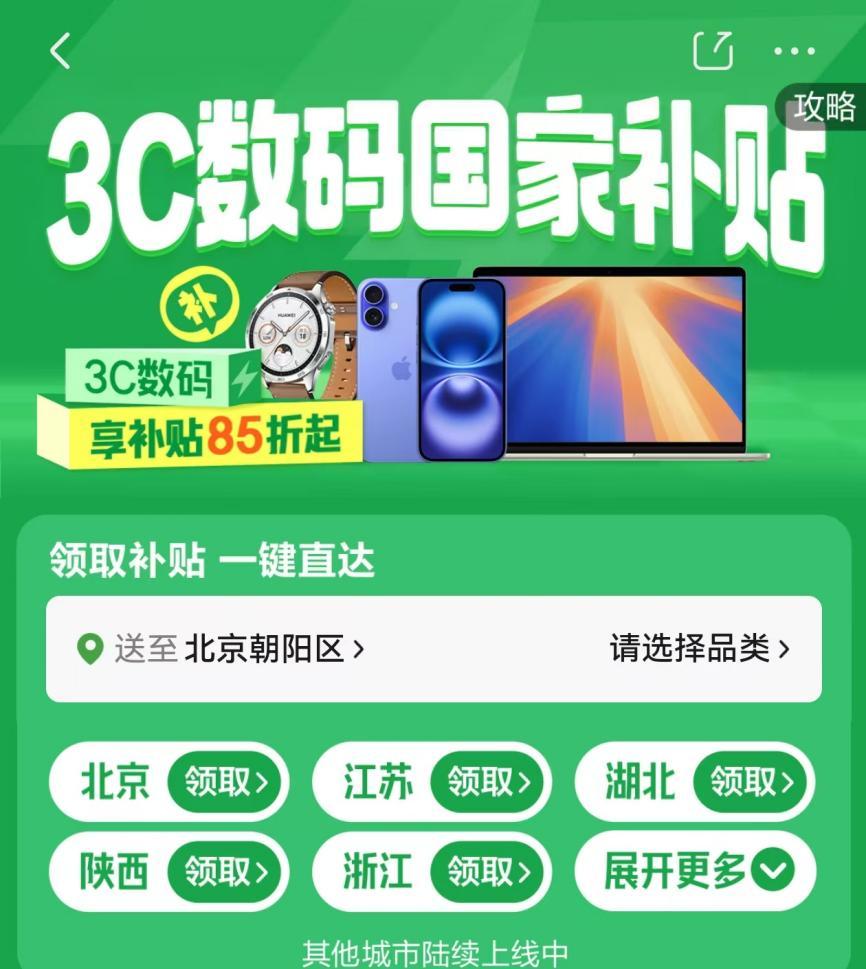Claim the 湖北 subsidy
Screen dimensions: 866x969
click(x=752, y=782)
